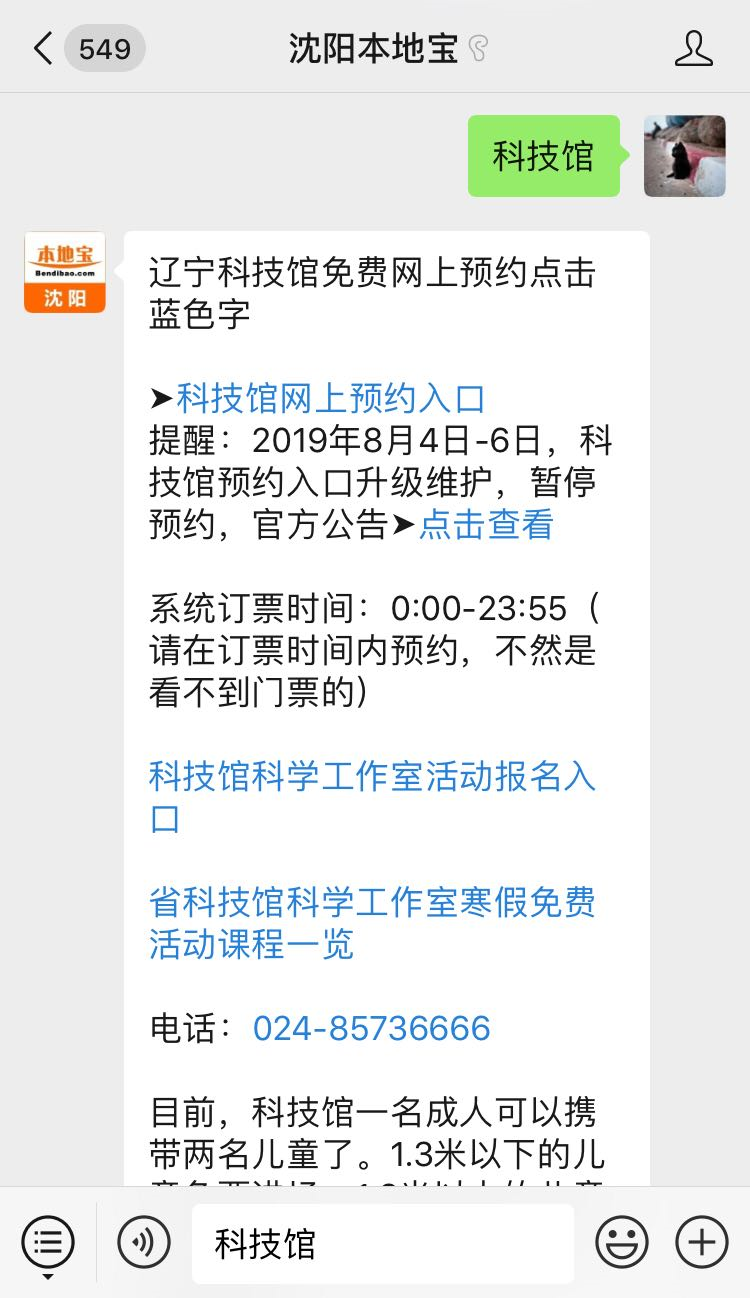The image size is (750, 1298).
Task: Switch to voice input icon
Action: (x=143, y=1242)
